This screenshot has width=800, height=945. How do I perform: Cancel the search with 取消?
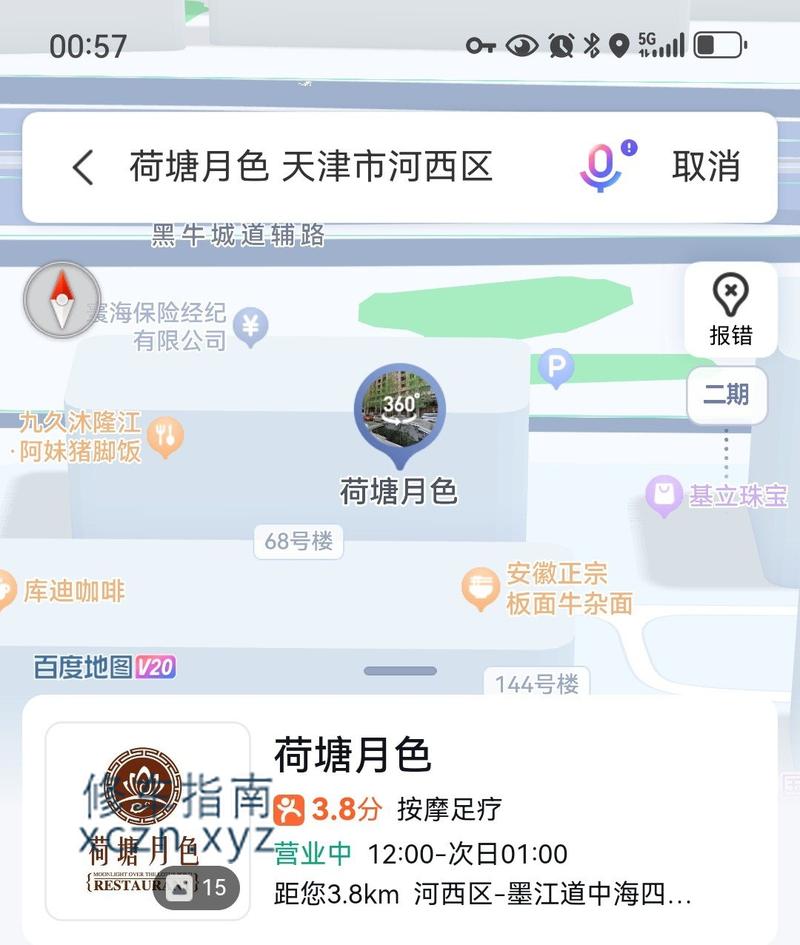click(706, 167)
